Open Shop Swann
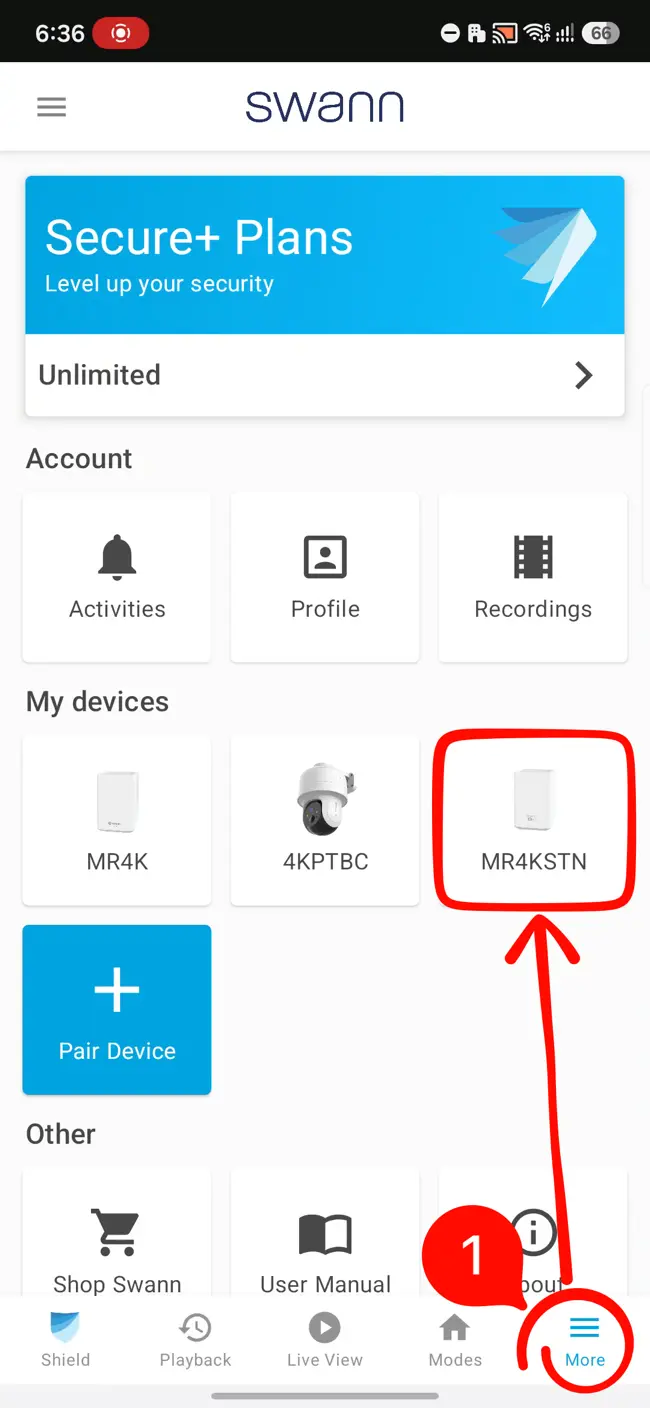 [117, 1232]
